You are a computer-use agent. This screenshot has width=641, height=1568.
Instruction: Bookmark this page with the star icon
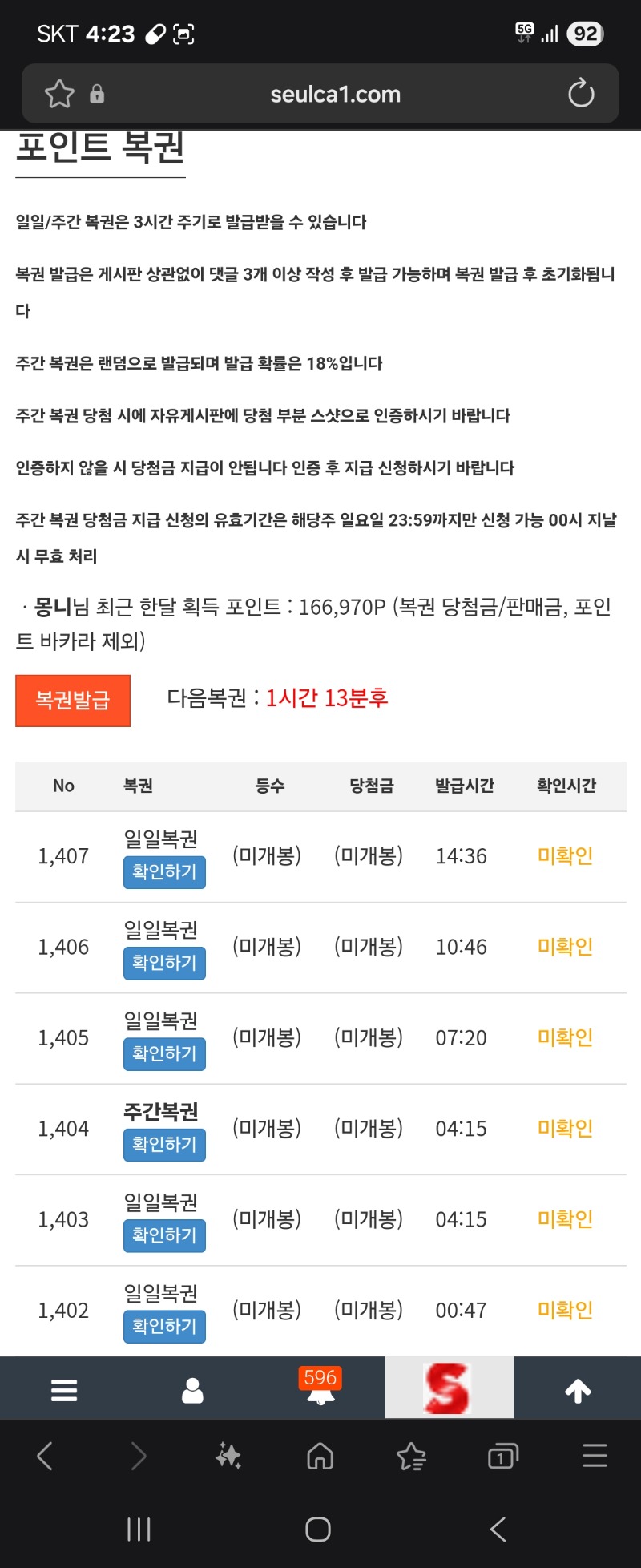[x=59, y=94]
